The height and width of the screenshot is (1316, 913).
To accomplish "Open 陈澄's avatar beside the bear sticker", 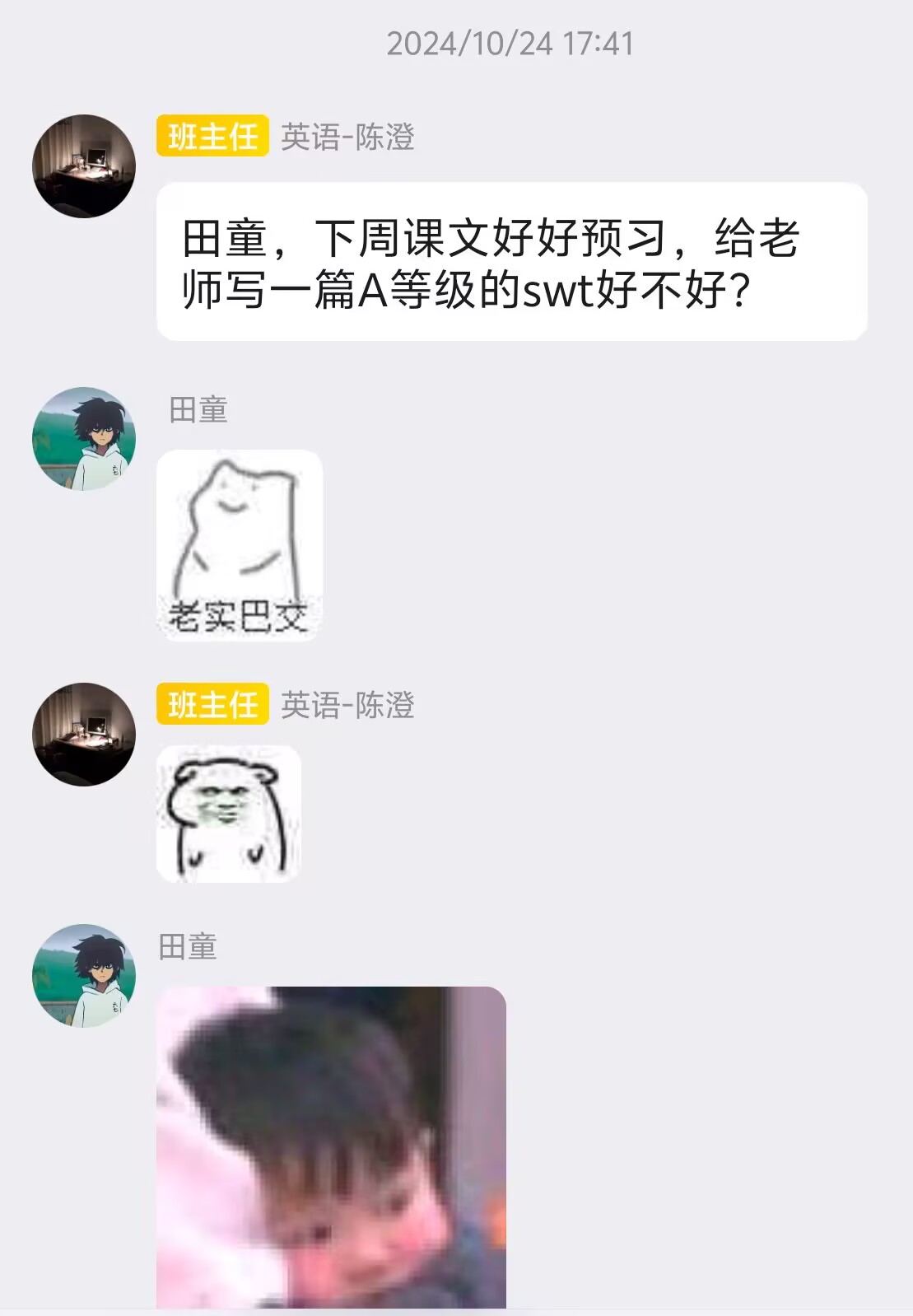I will click(83, 734).
